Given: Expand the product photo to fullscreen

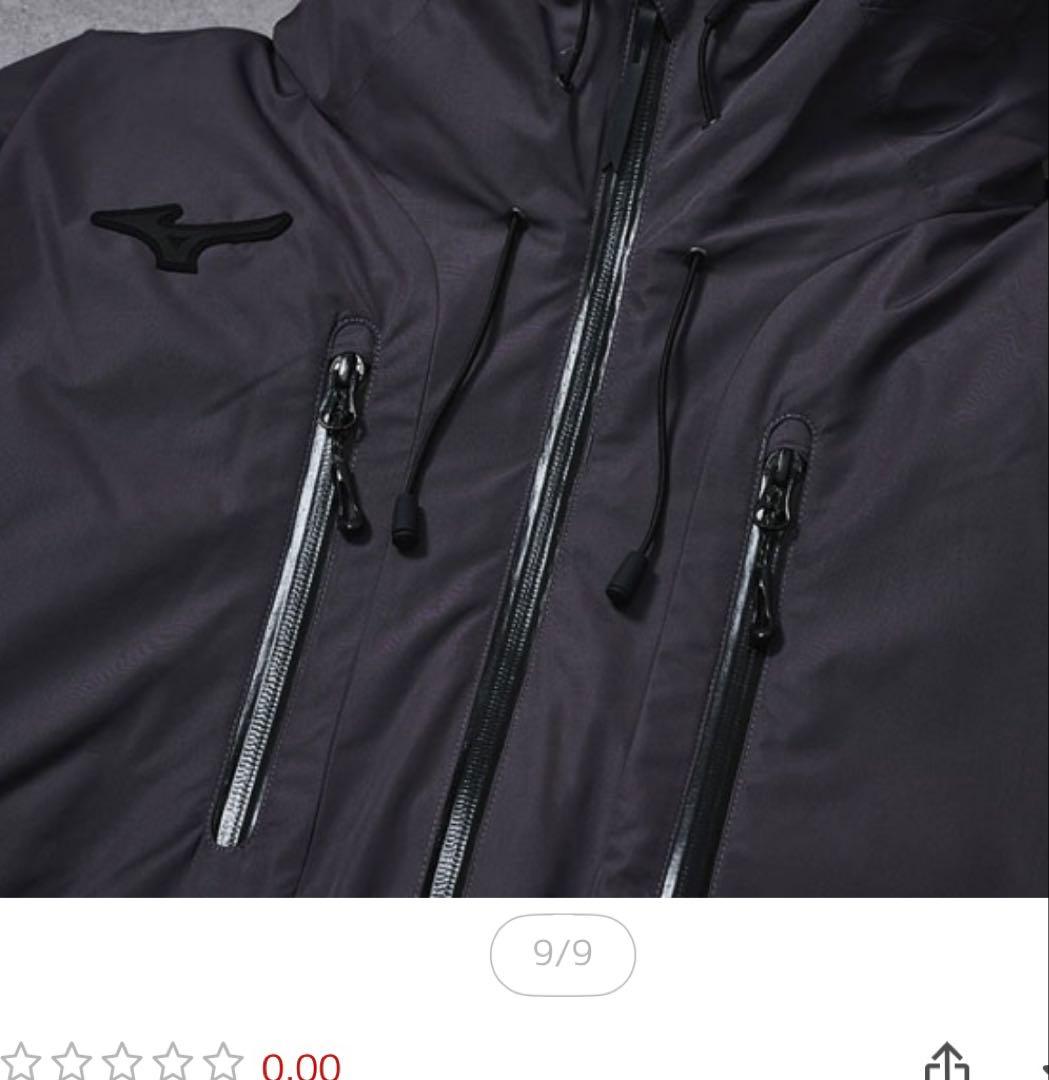Looking at the screenshot, I should pos(524,450).
